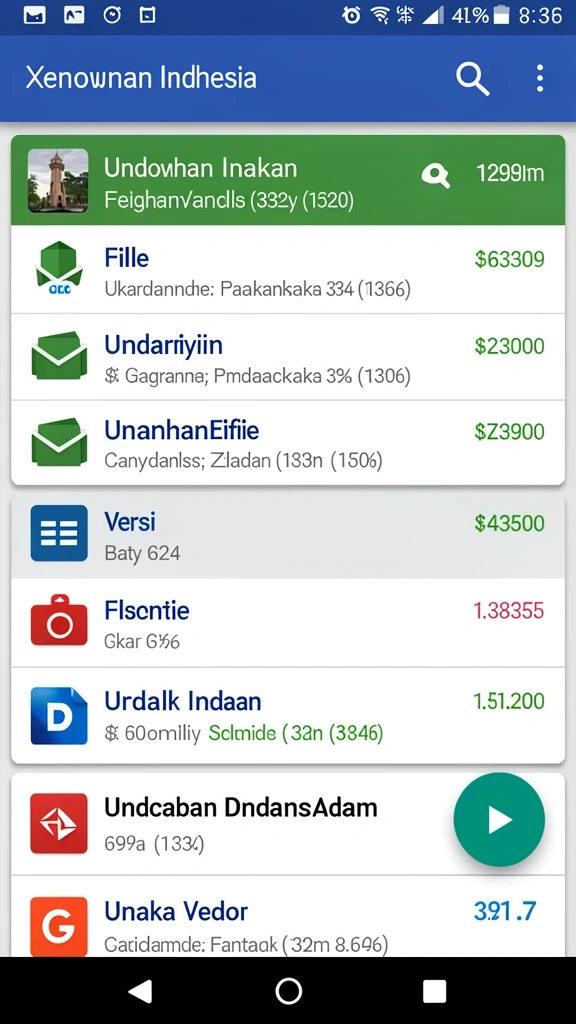Open the Undarriyiin row
The width and height of the screenshot is (576, 1024).
[288, 357]
